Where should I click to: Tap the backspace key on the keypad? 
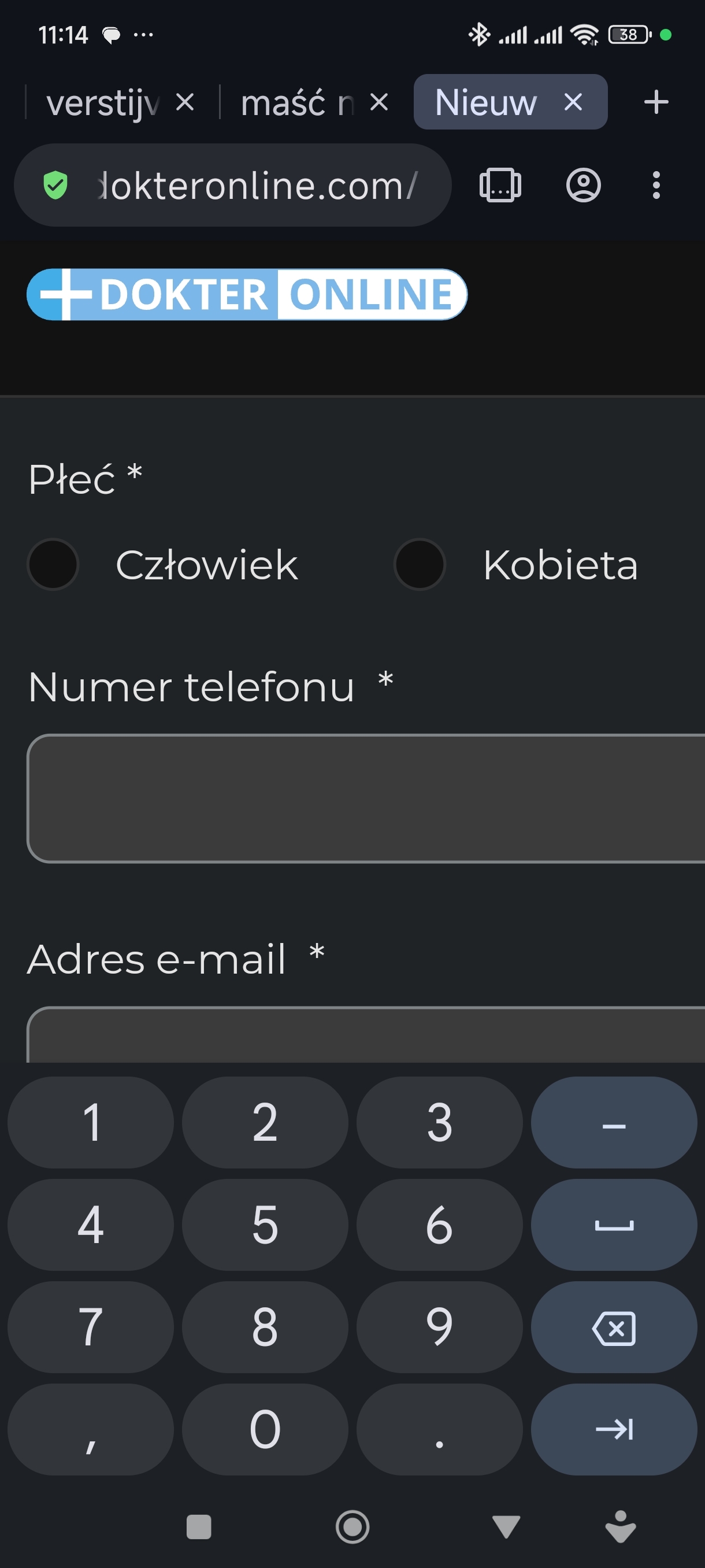(x=613, y=1327)
